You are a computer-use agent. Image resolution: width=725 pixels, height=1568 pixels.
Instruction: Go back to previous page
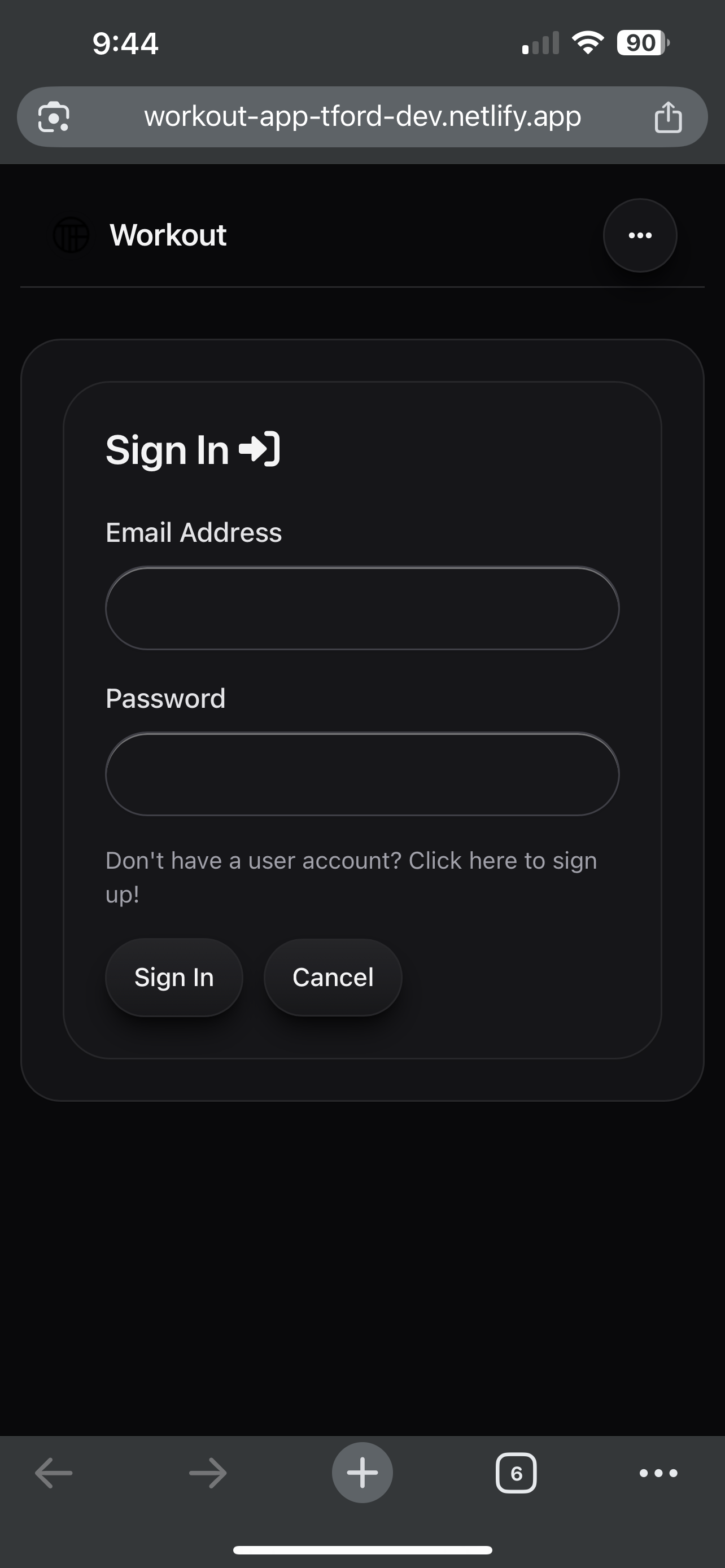54,1473
